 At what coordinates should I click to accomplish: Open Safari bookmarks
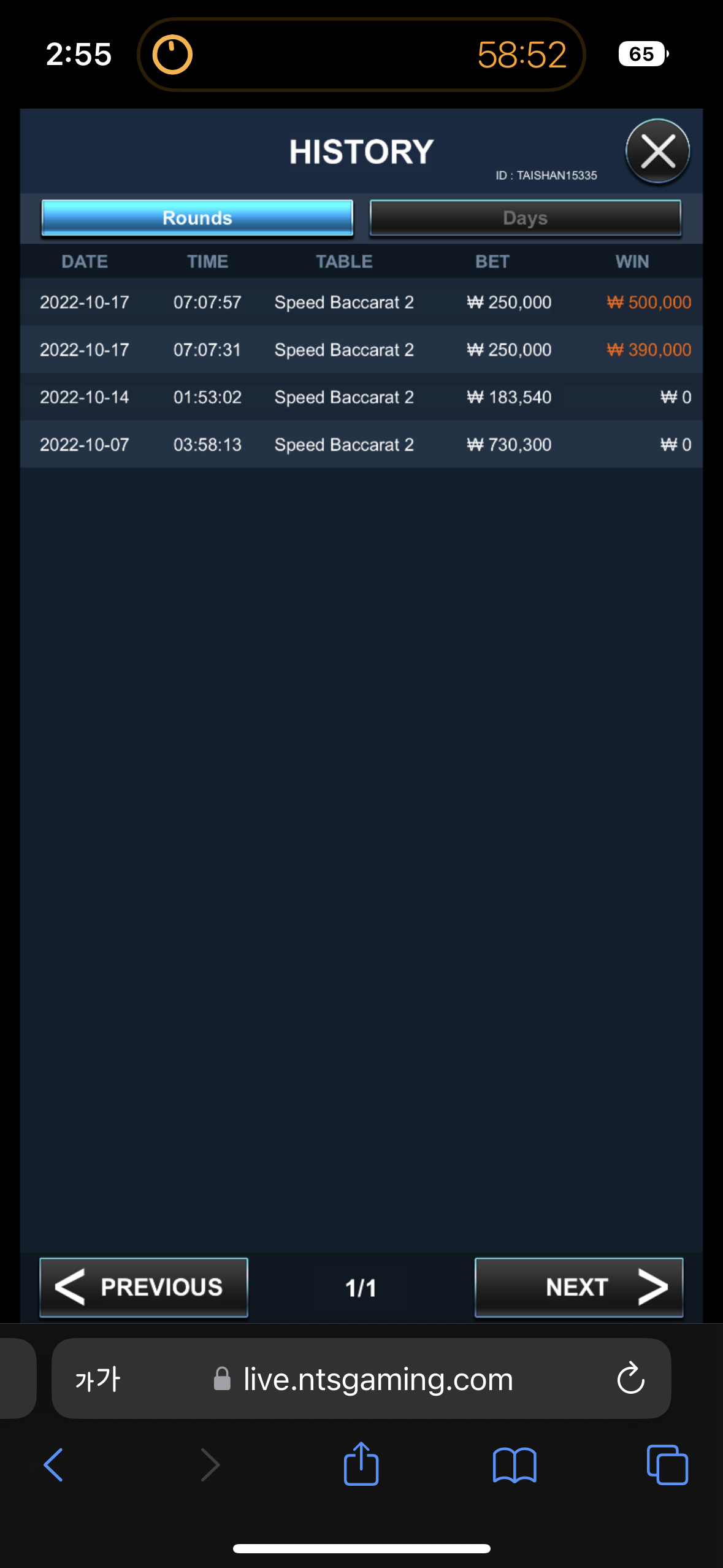point(515,1465)
